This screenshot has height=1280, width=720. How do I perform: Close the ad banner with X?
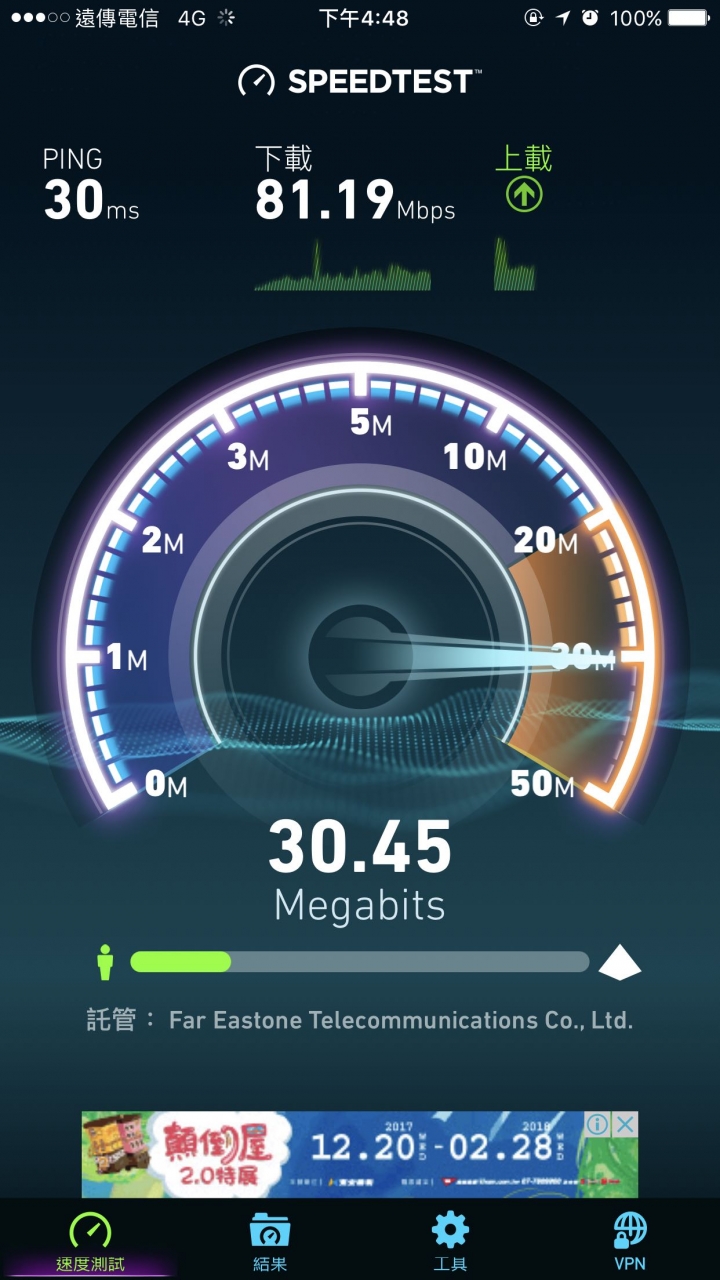pos(625,1124)
